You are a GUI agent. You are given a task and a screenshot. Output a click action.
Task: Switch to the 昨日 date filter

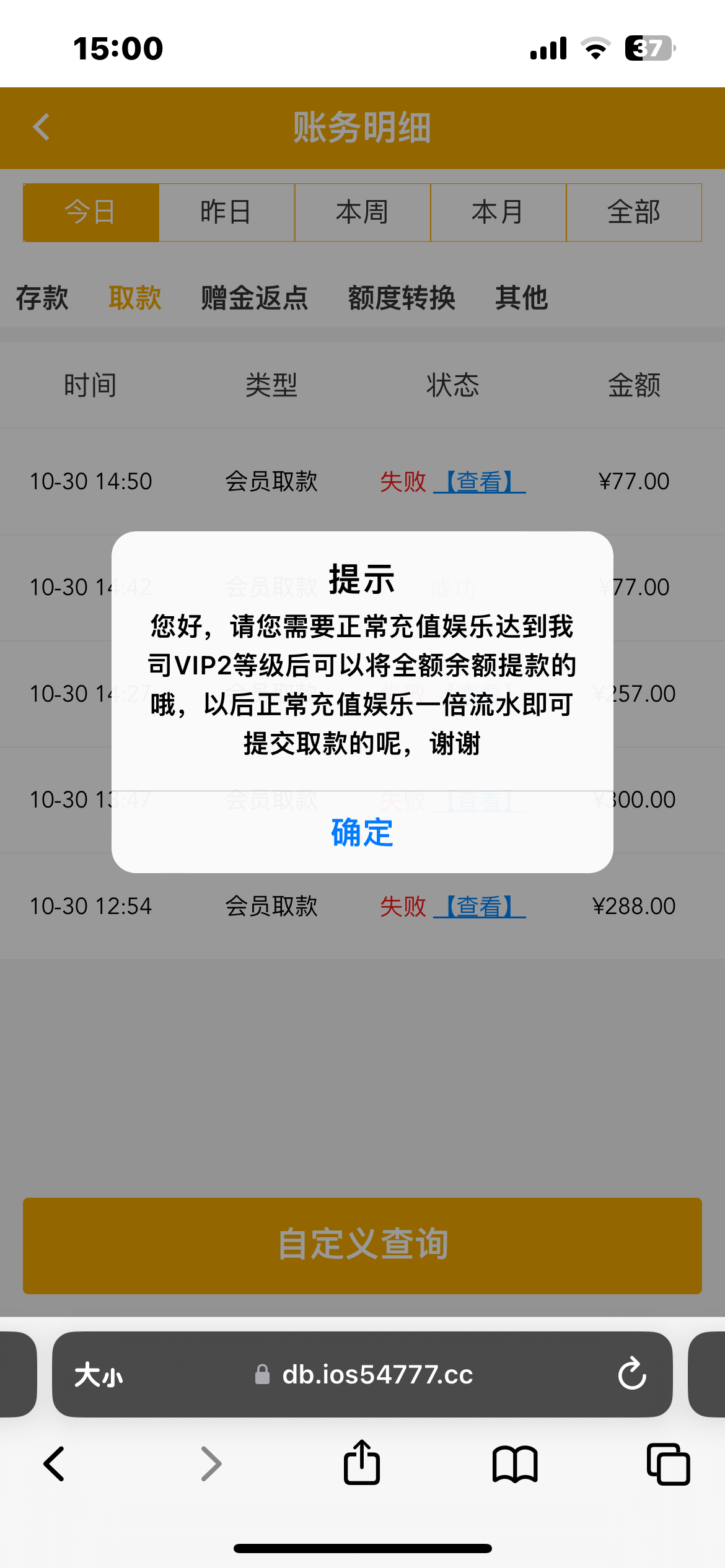[226, 212]
